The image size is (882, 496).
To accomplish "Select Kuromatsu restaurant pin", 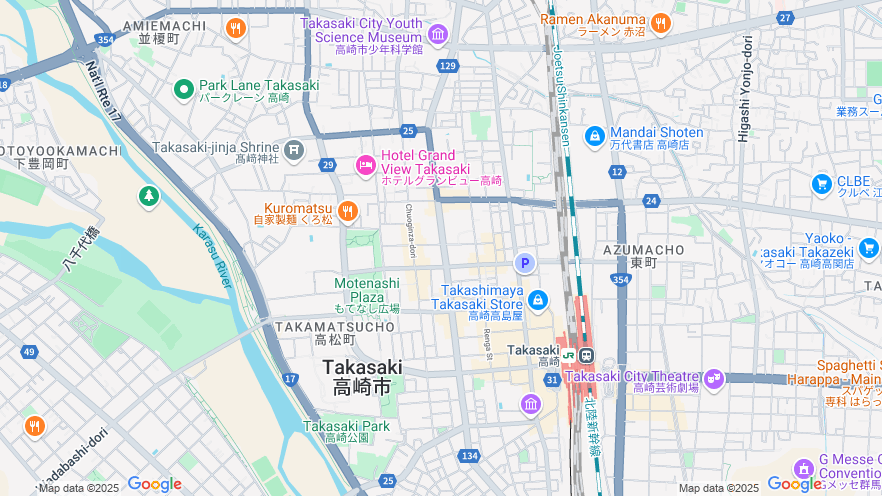I will tap(347, 211).
